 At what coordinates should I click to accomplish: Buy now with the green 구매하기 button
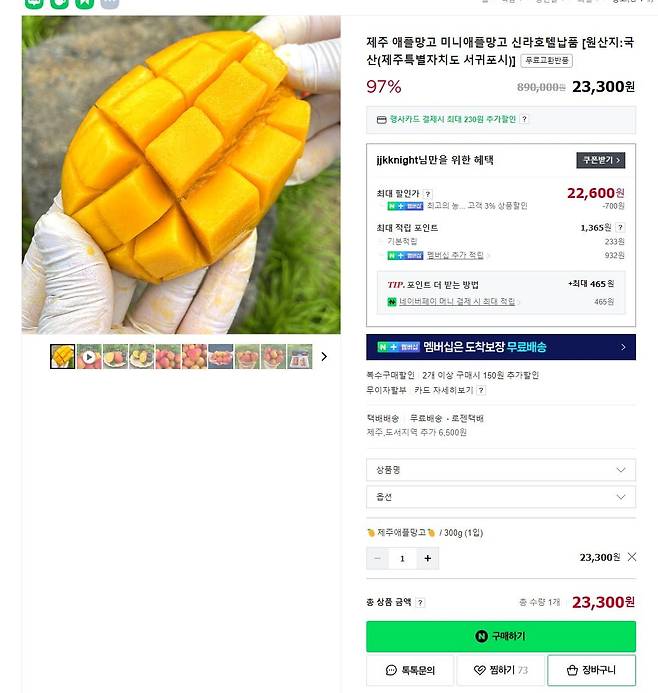(500, 636)
